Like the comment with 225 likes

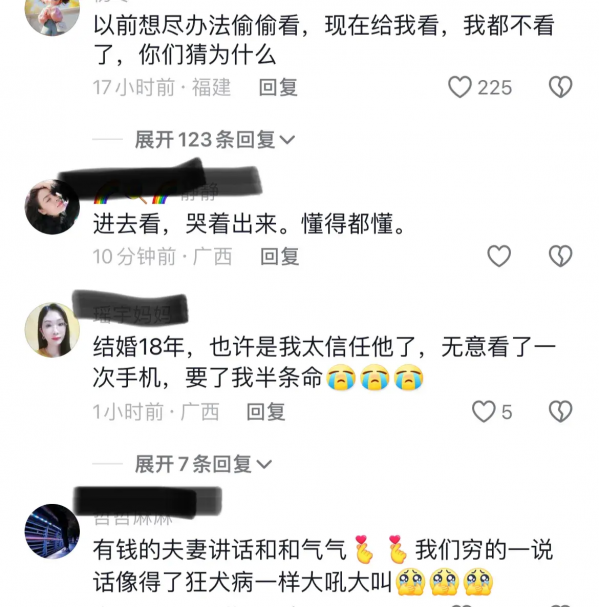click(460, 87)
